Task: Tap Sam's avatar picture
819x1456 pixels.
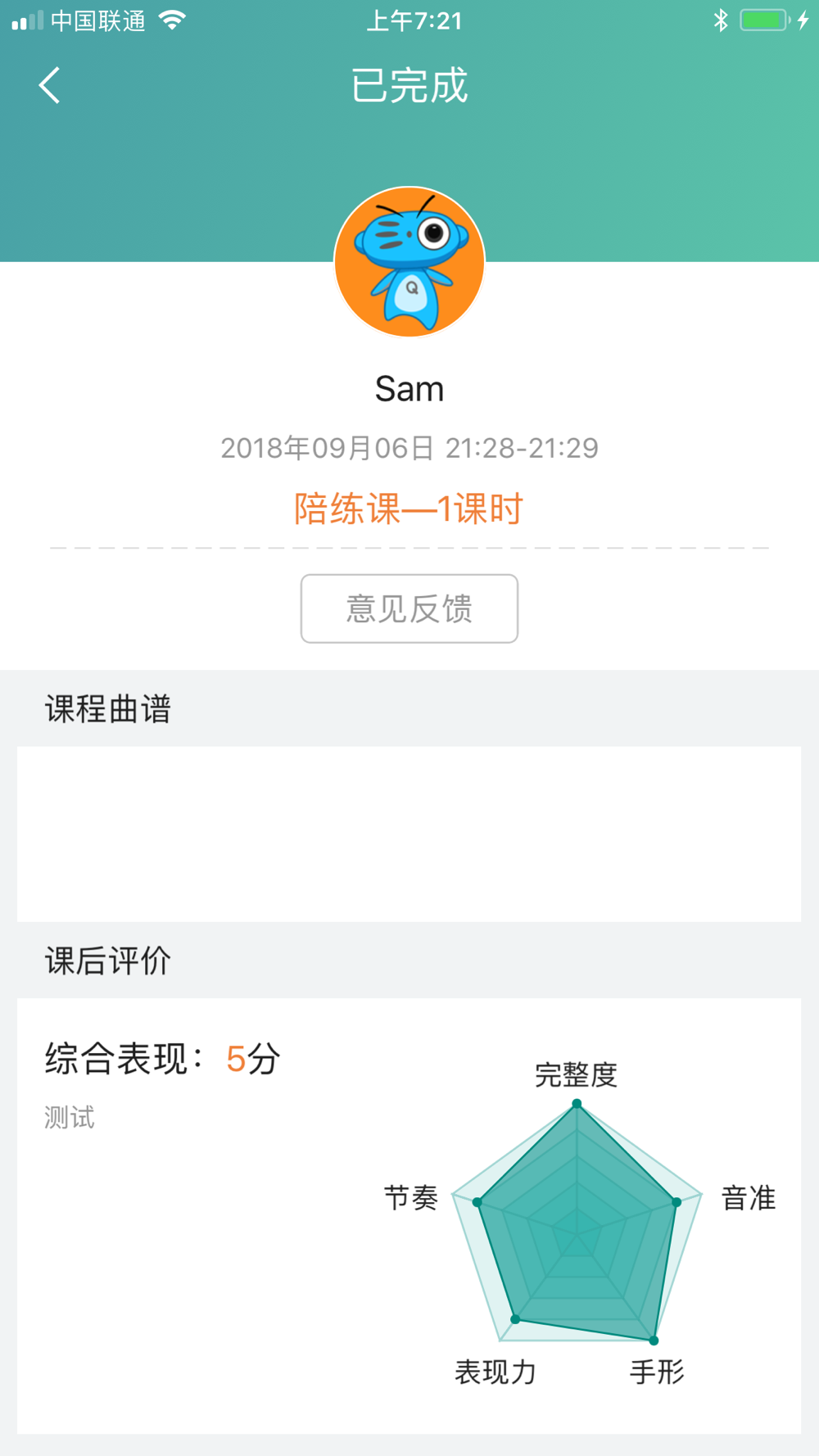Action: click(x=409, y=262)
